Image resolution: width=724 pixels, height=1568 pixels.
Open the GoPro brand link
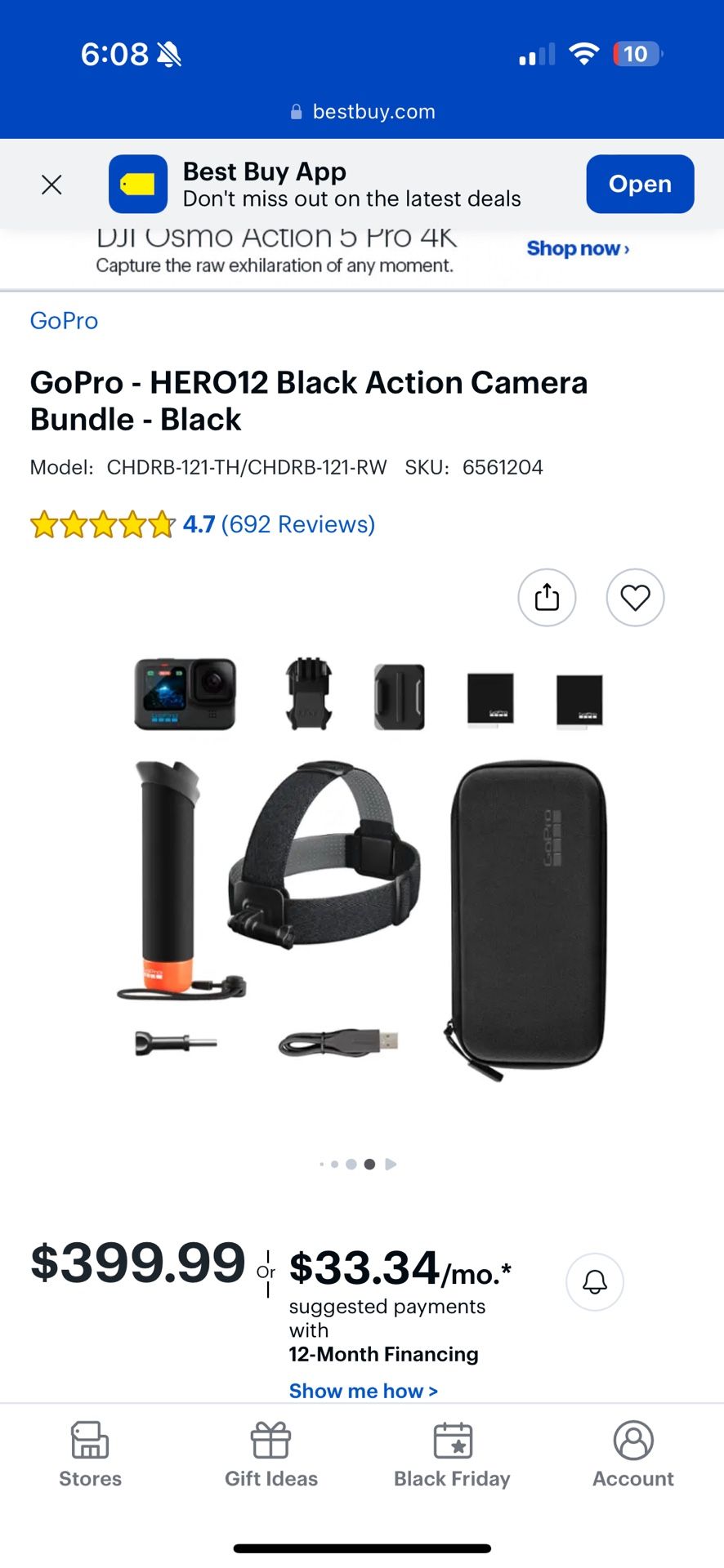pyautogui.click(x=64, y=321)
